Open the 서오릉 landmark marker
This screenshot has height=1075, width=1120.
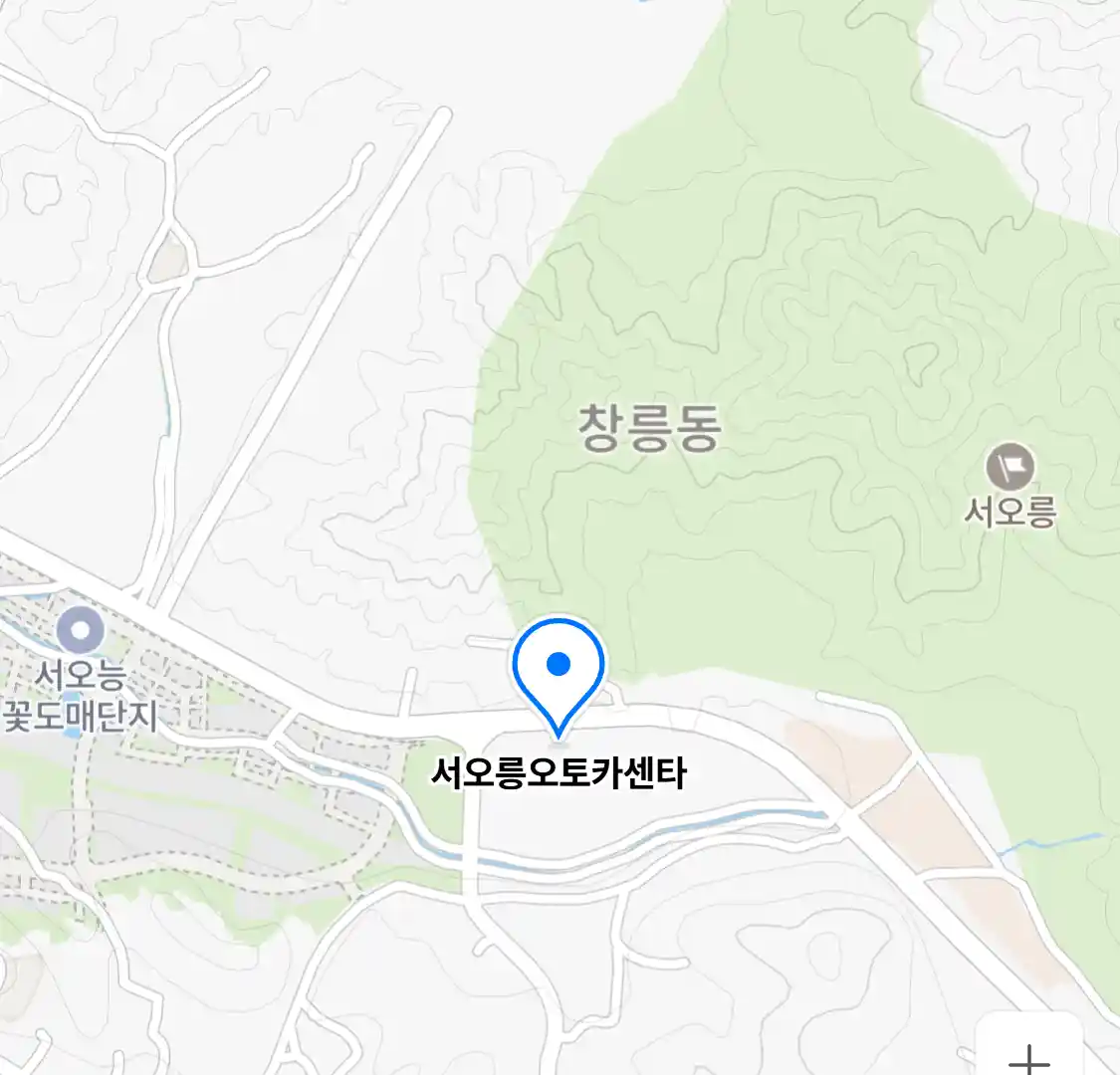click(x=1009, y=467)
